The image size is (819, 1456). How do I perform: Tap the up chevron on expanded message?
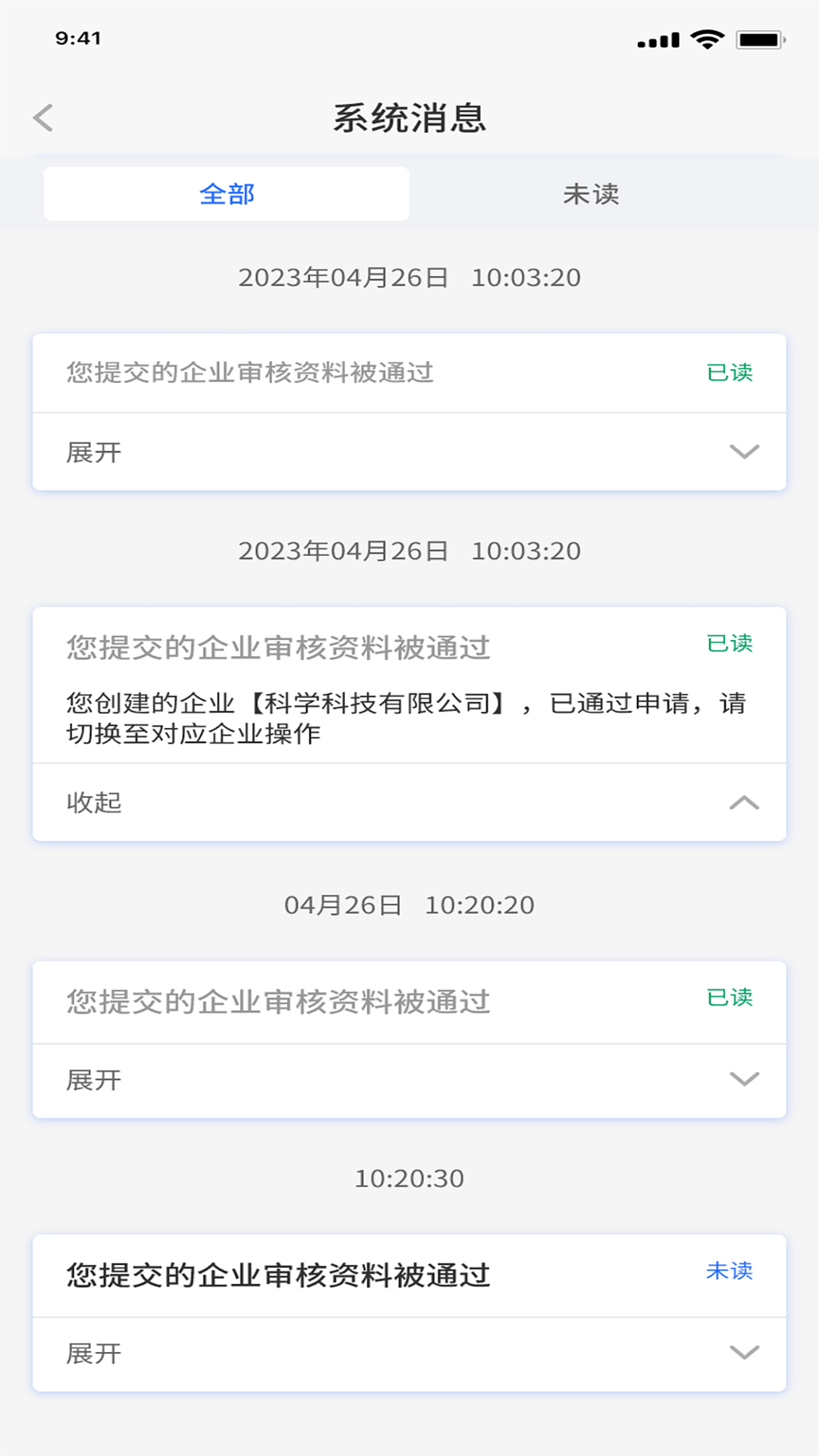[745, 802]
